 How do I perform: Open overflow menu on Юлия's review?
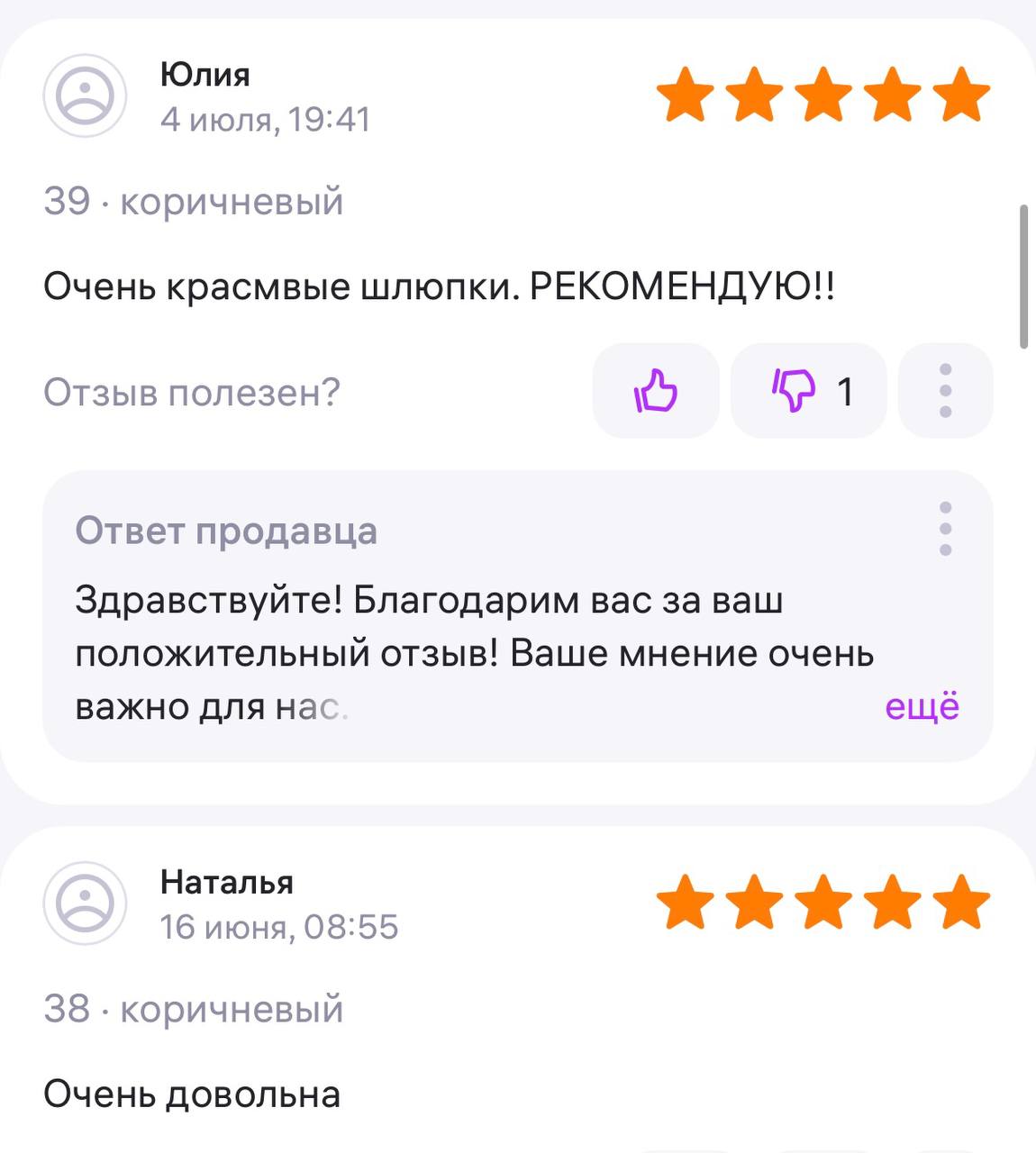pos(945,391)
